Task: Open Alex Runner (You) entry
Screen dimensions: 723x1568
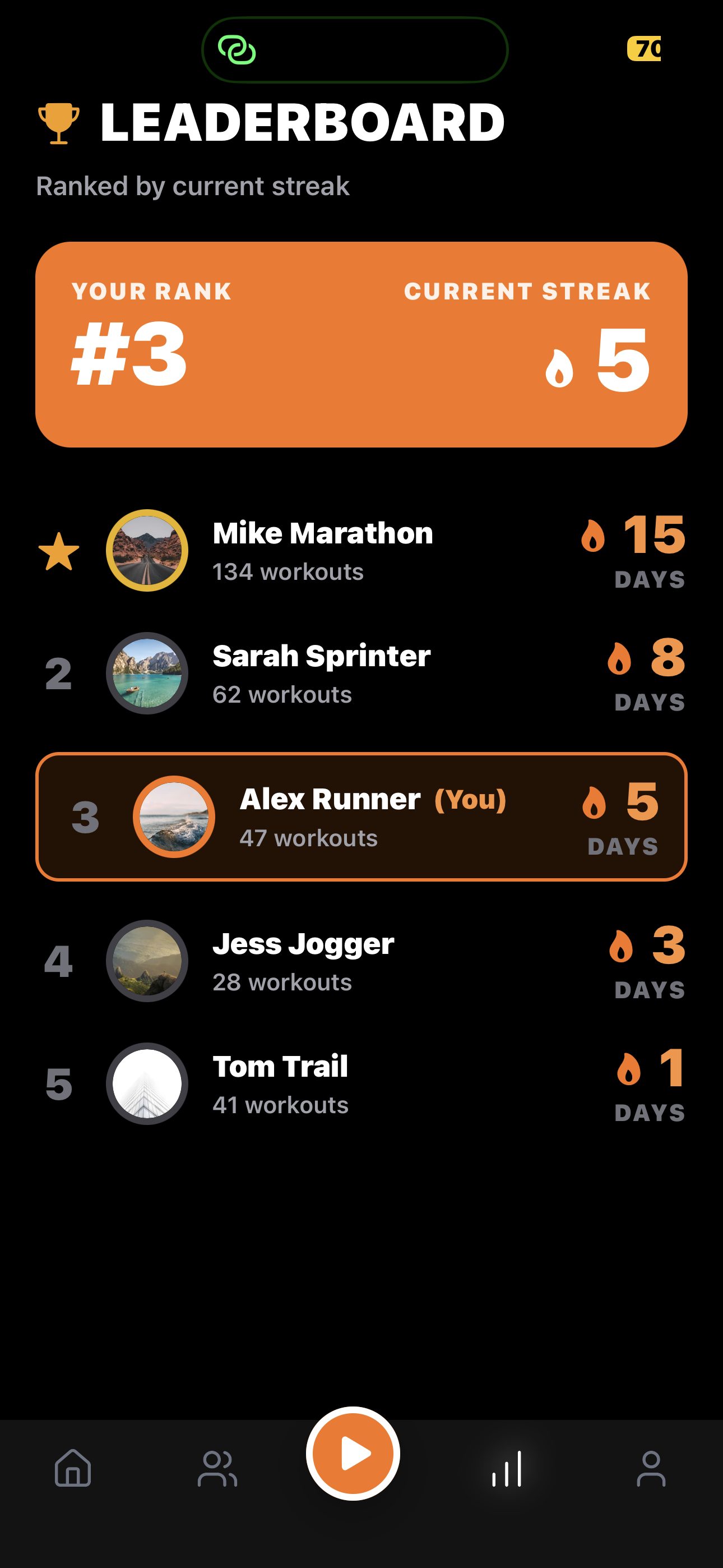Action: tap(361, 817)
